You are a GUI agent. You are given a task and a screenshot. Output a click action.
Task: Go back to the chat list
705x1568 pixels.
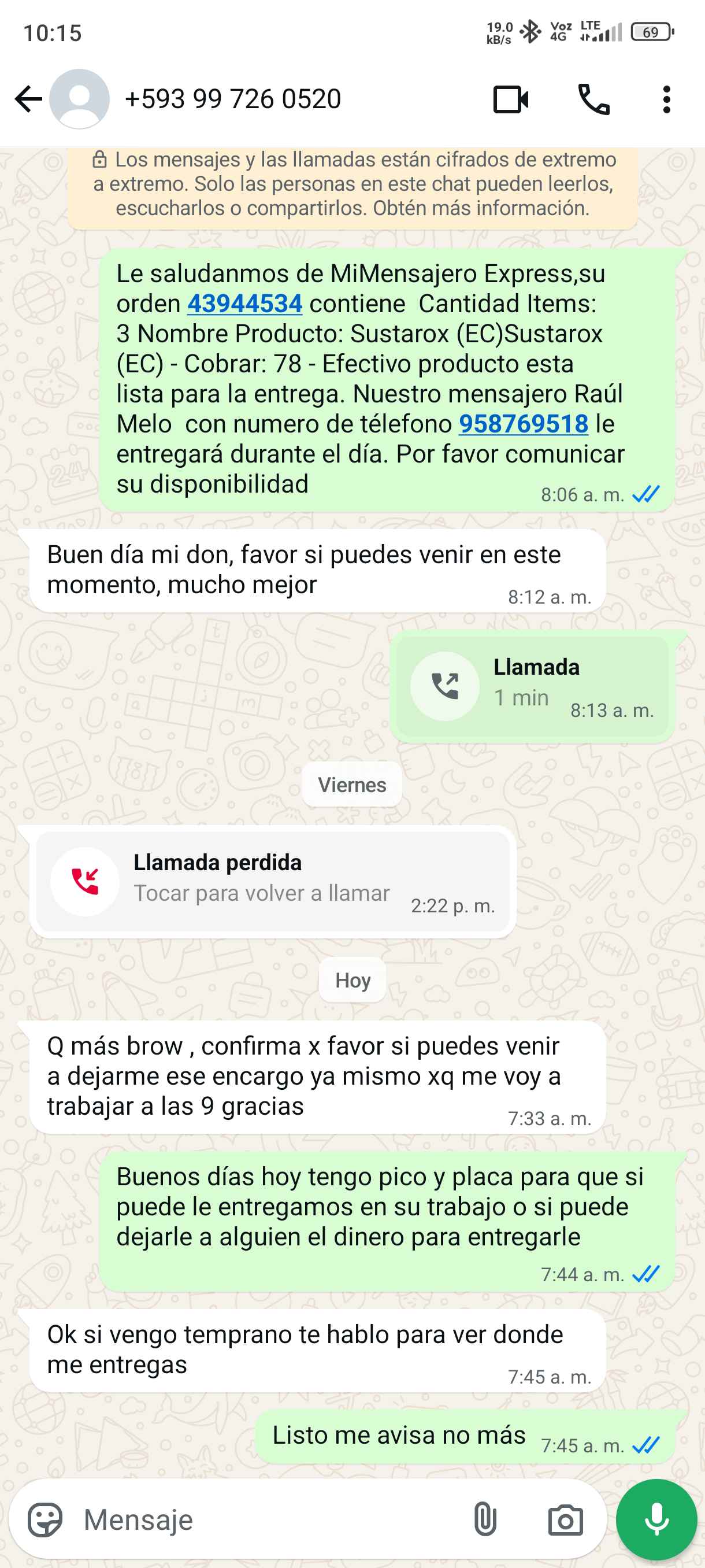click(28, 99)
